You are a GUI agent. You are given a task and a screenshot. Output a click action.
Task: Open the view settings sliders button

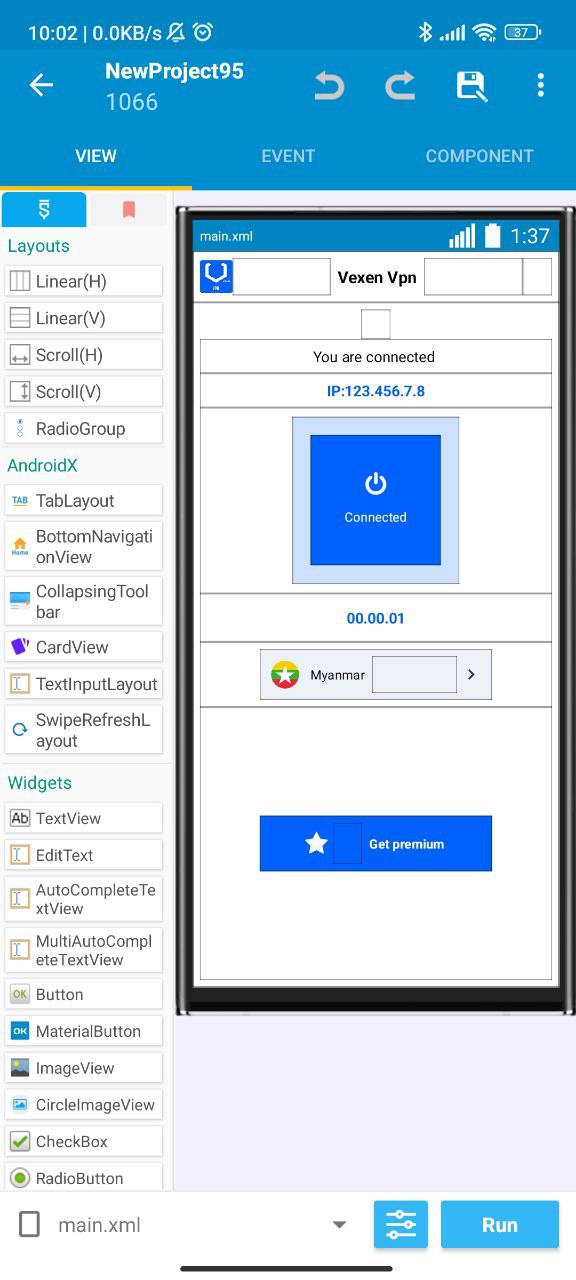click(x=401, y=1225)
